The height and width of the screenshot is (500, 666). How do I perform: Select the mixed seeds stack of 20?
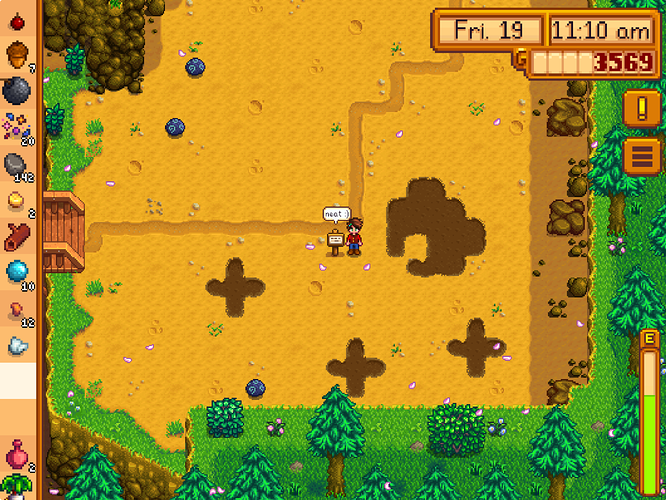[x=17, y=127]
